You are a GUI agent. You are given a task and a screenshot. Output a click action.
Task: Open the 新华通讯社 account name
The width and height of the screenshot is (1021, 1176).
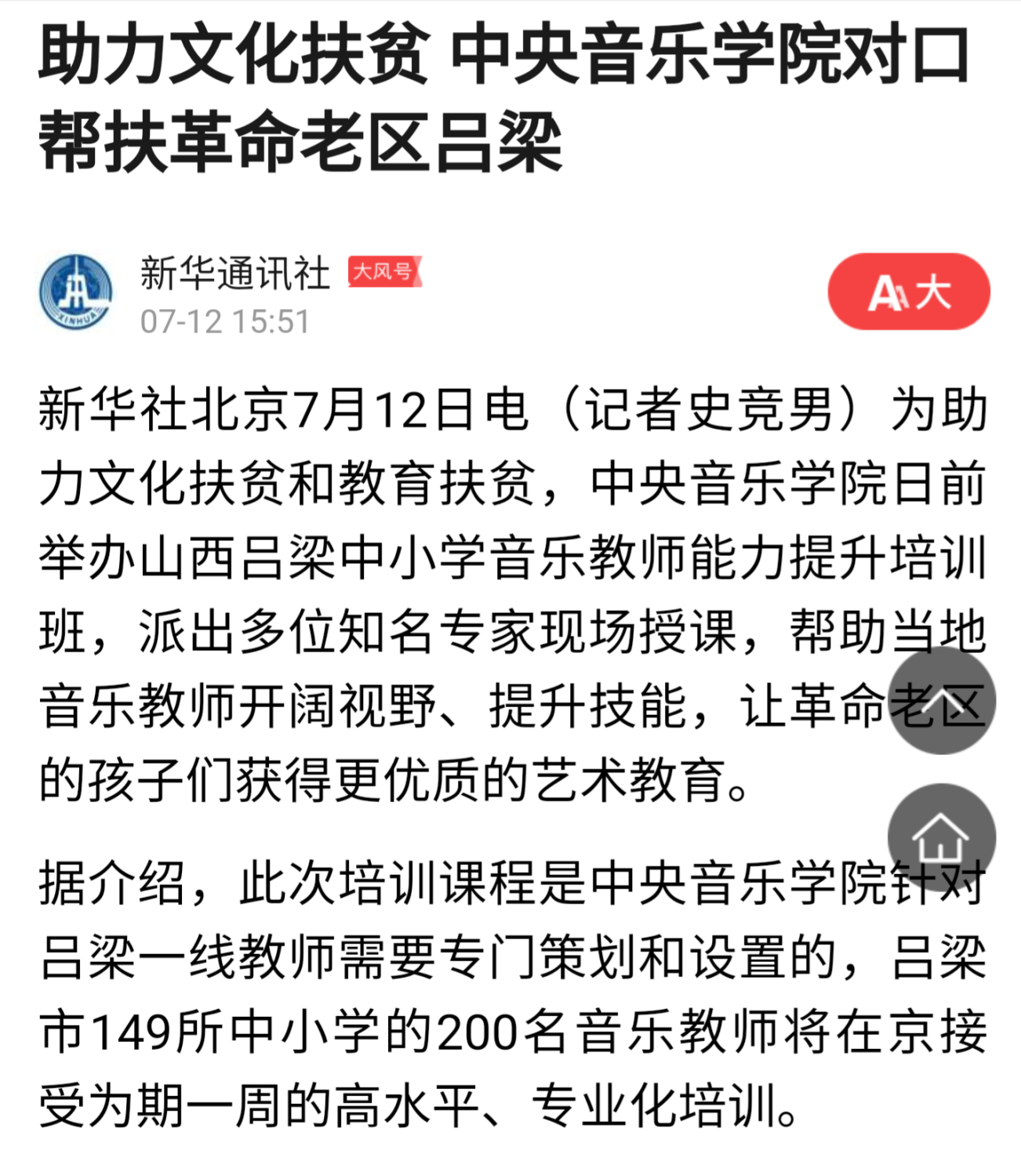click(234, 273)
